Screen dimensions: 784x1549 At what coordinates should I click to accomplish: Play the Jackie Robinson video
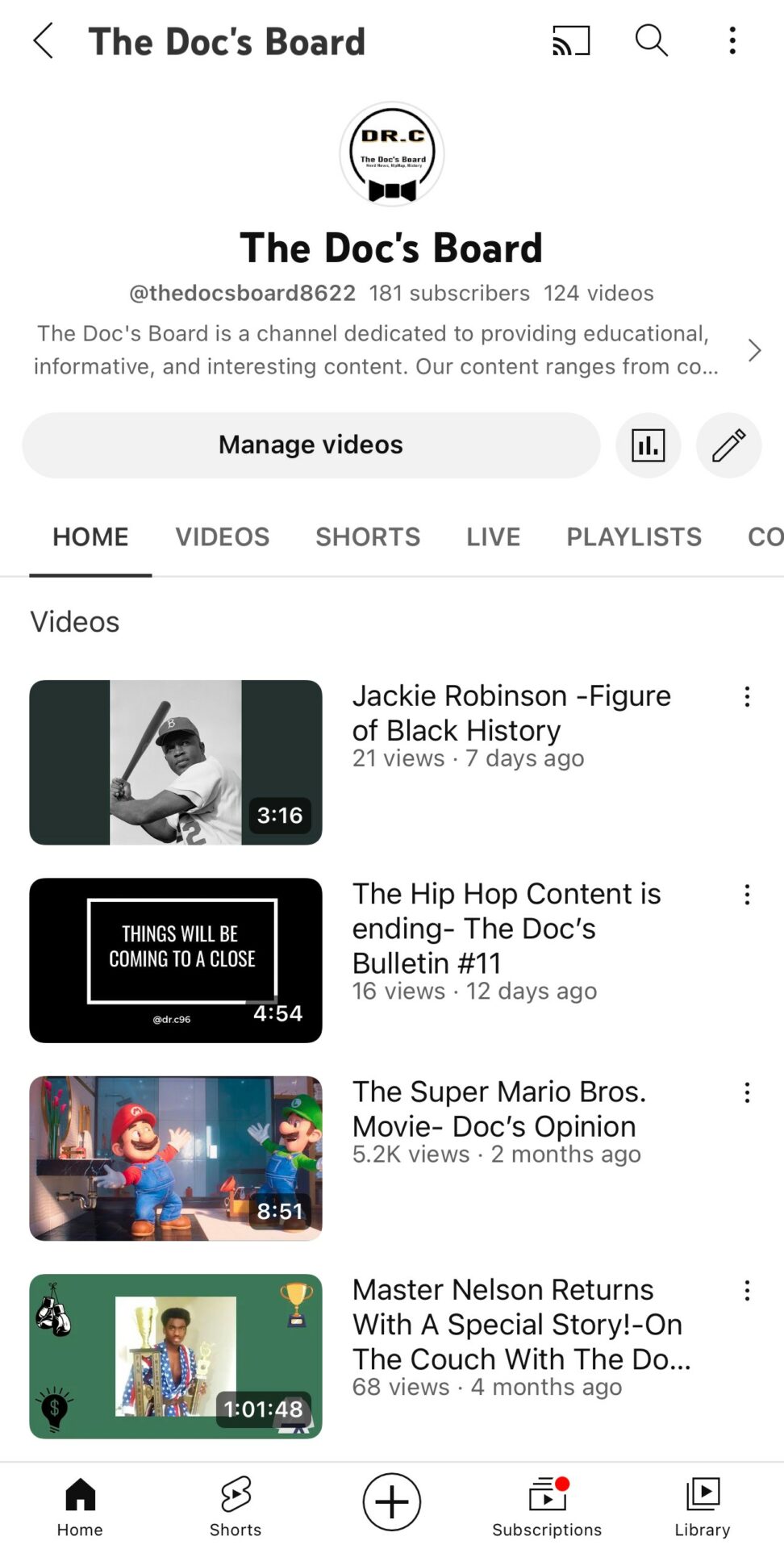pyautogui.click(x=176, y=762)
